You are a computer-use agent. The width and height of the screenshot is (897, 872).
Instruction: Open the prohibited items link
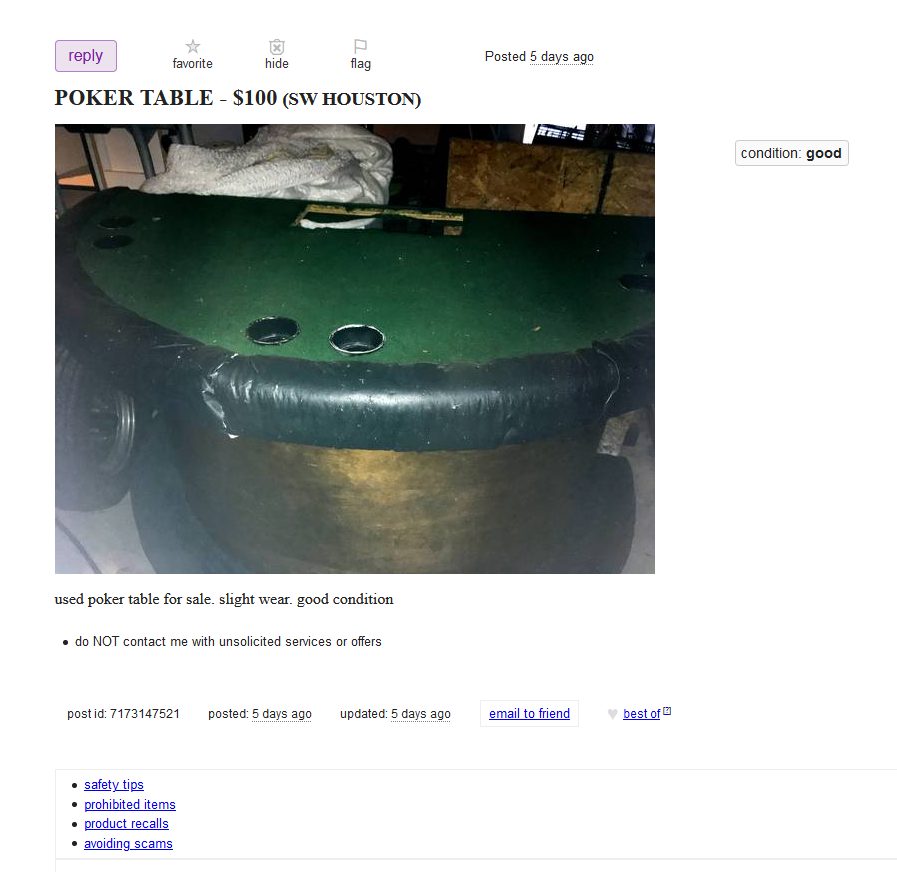pos(130,804)
